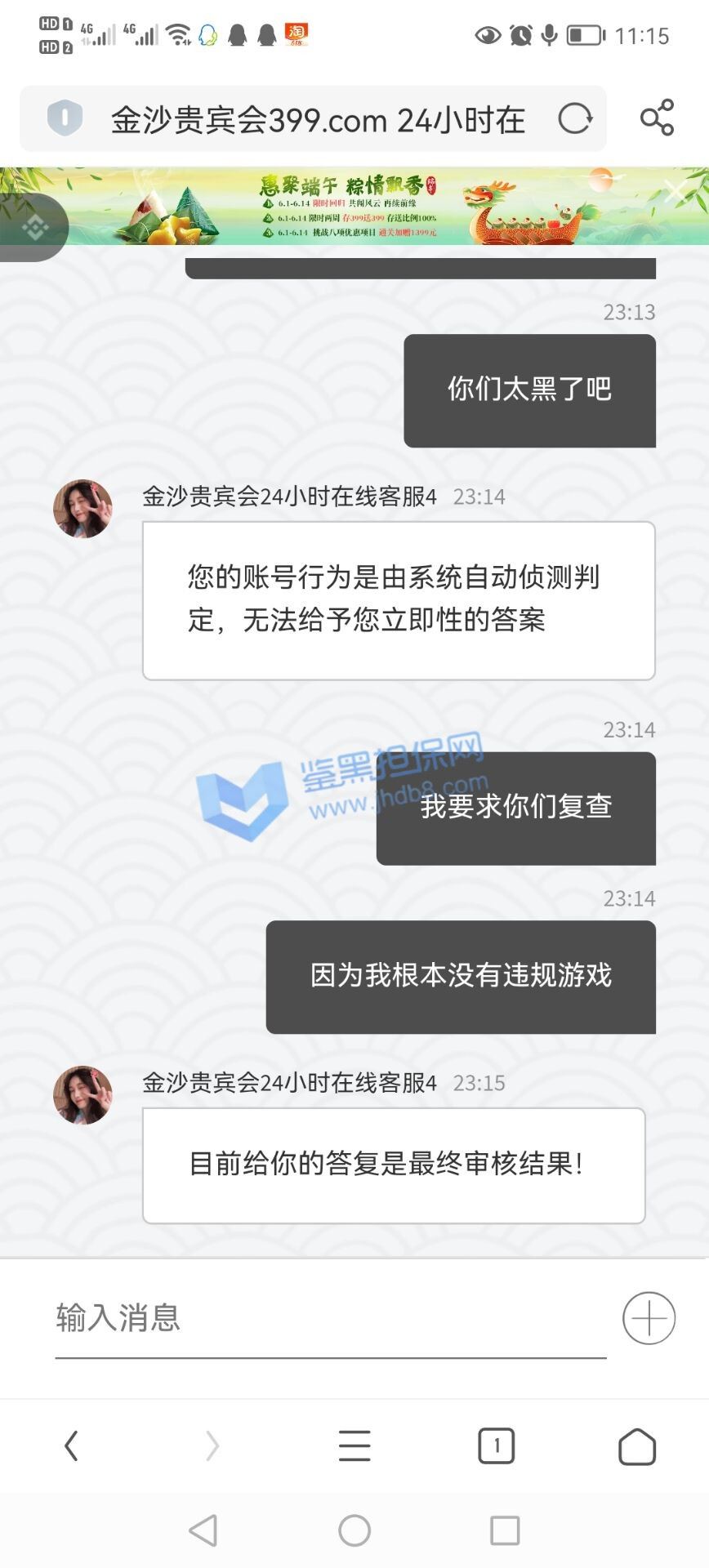This screenshot has height=1568, width=709.
Task: Tap the browser address bar
Action: (x=319, y=120)
